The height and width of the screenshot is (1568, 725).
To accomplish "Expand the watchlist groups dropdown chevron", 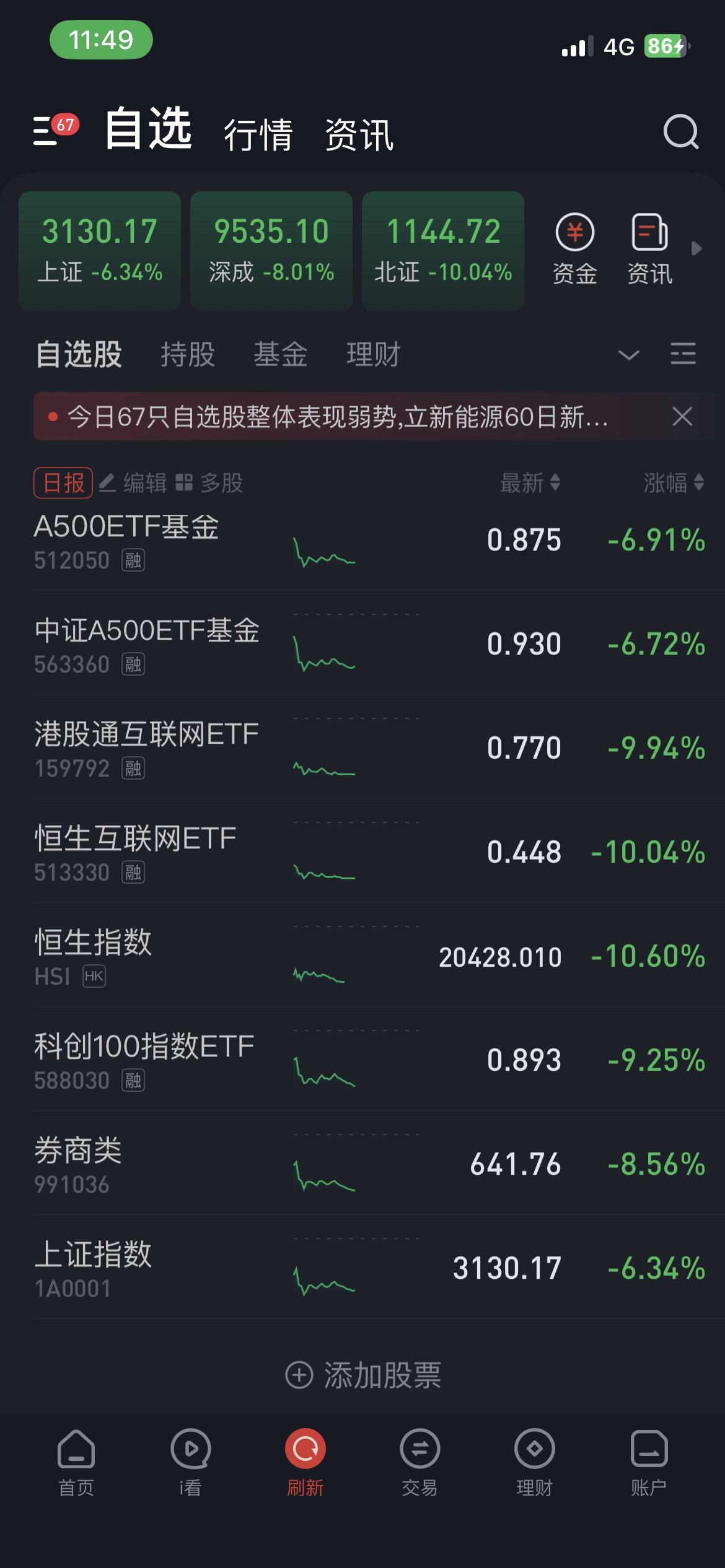I will [x=629, y=355].
